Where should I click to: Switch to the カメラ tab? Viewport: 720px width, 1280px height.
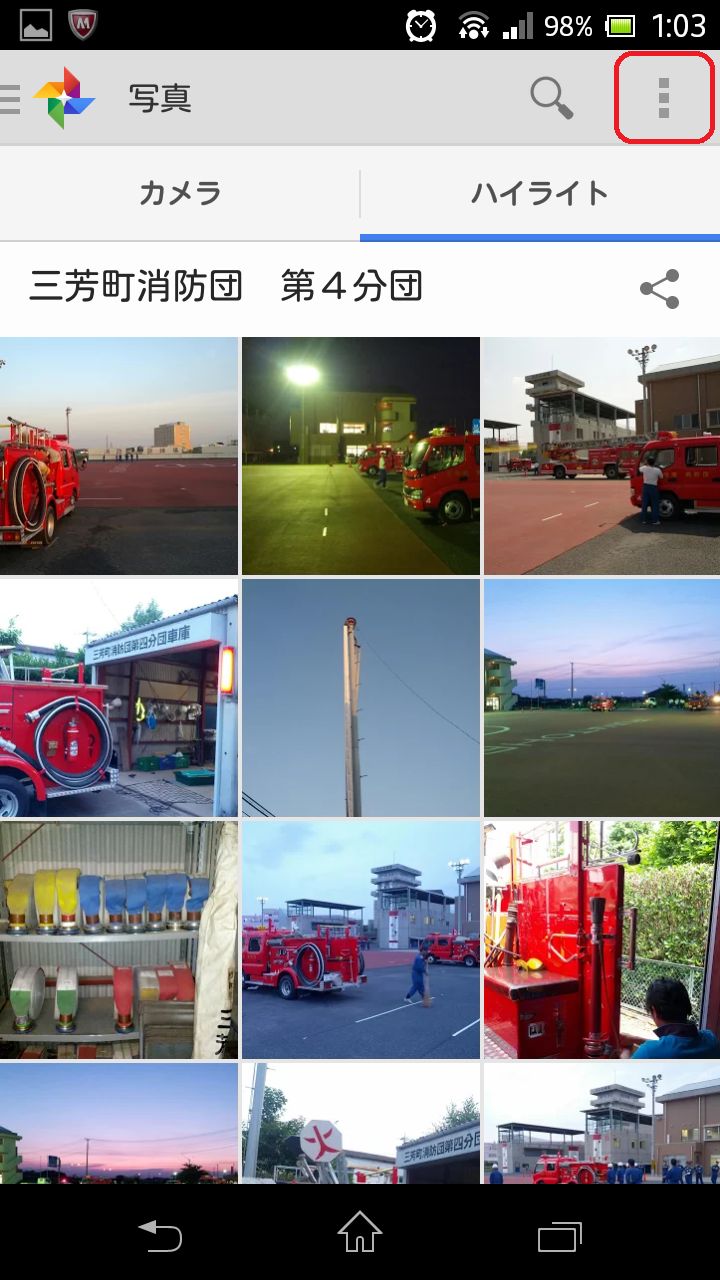click(180, 193)
